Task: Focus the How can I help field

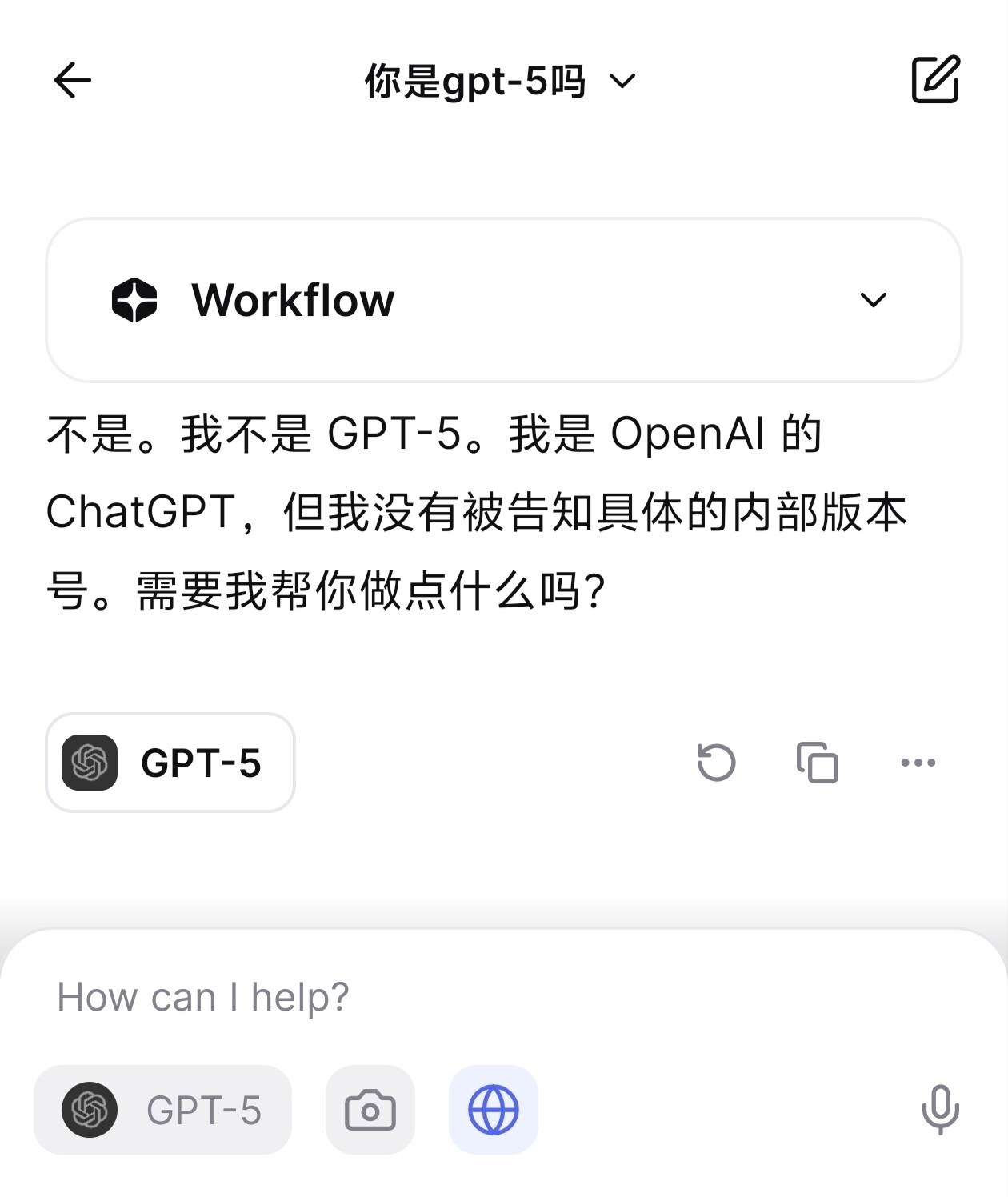Action: [504, 997]
